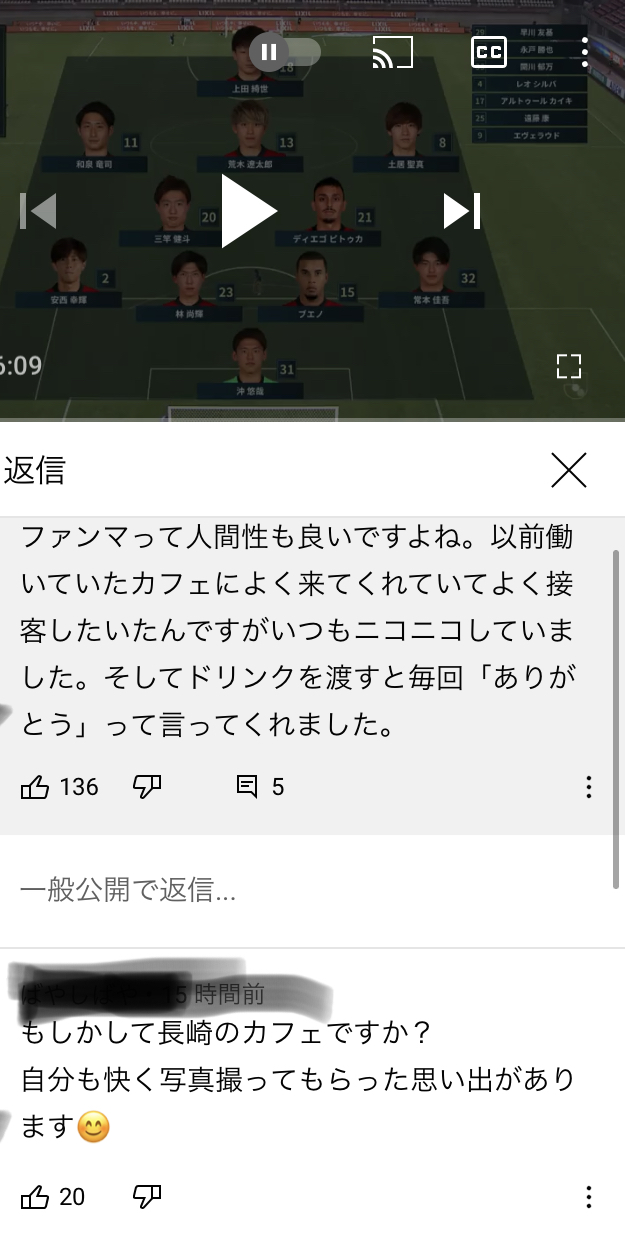
Task: Tap the 一般公開で返信 reply field
Action: (x=300, y=890)
